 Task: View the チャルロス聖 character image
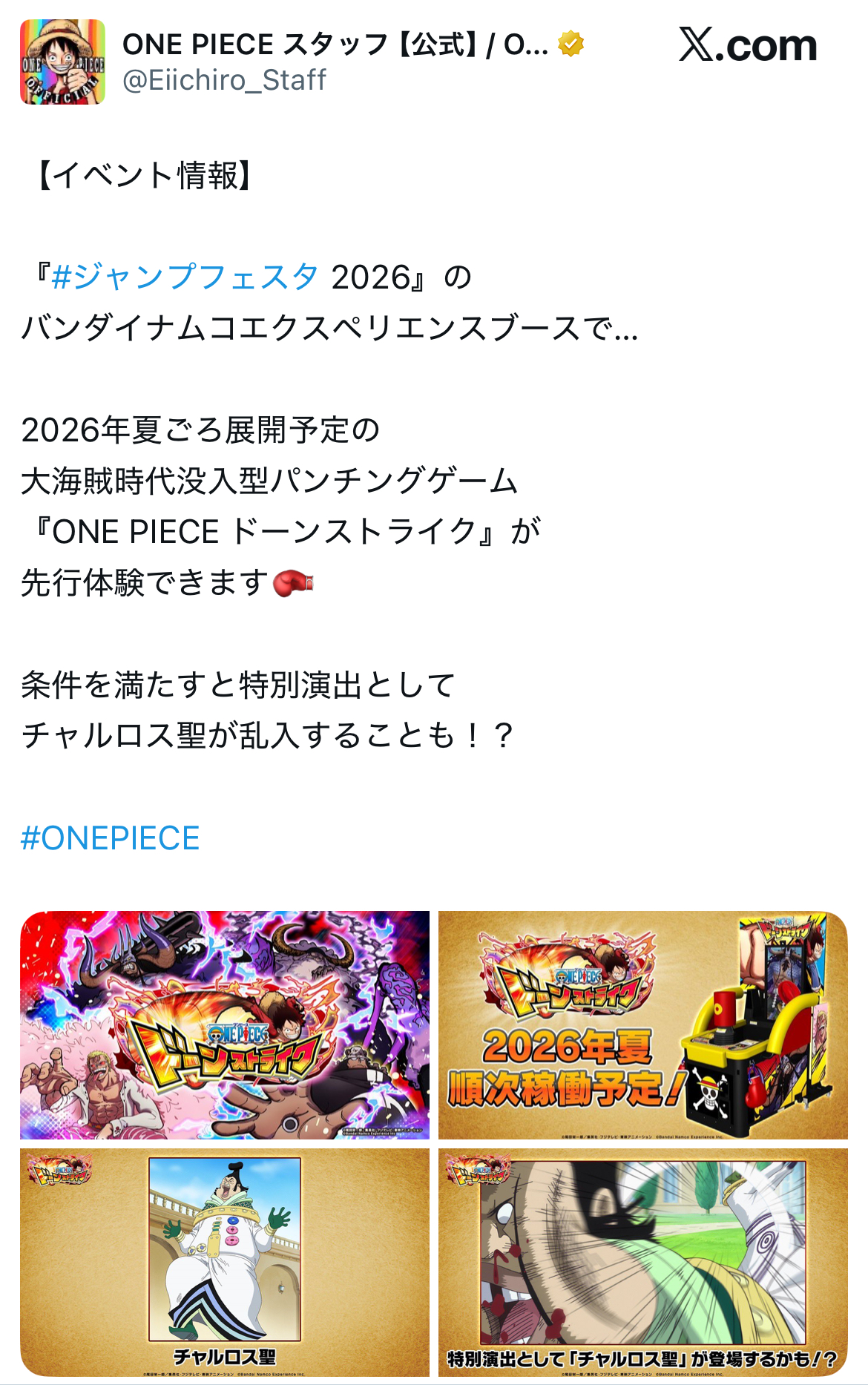[225, 1261]
